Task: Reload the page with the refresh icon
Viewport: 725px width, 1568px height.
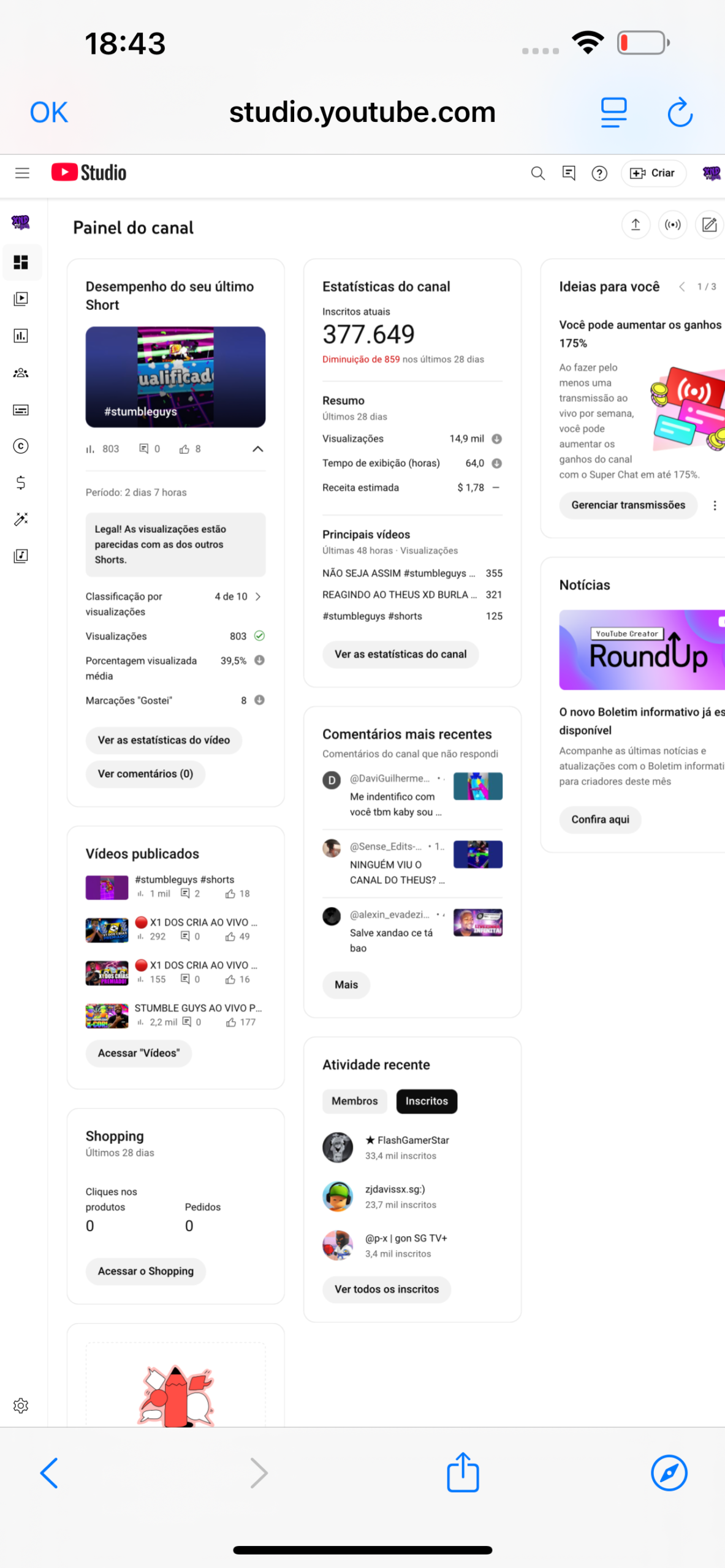Action: [680, 113]
